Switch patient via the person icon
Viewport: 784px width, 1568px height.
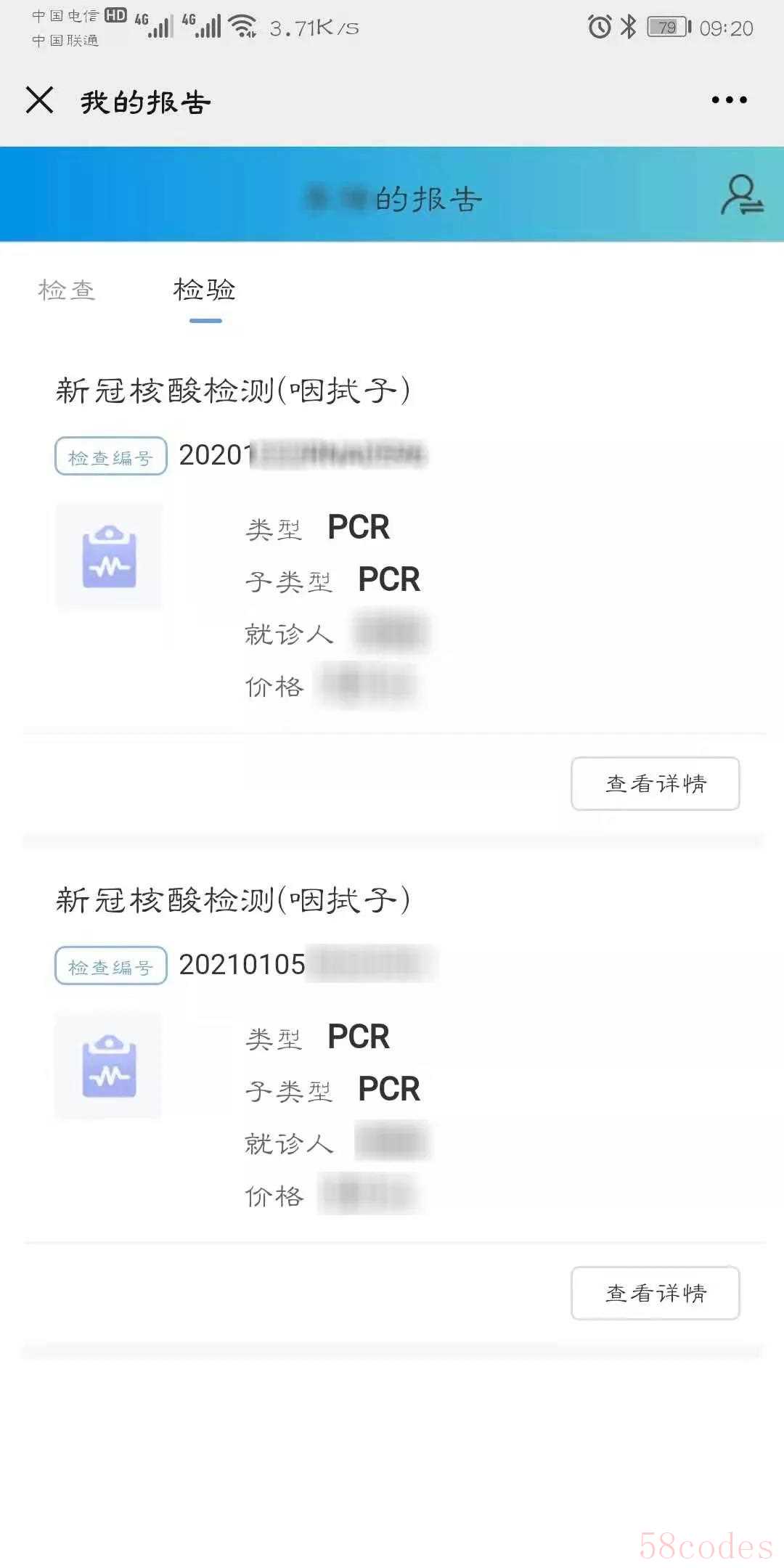741,195
